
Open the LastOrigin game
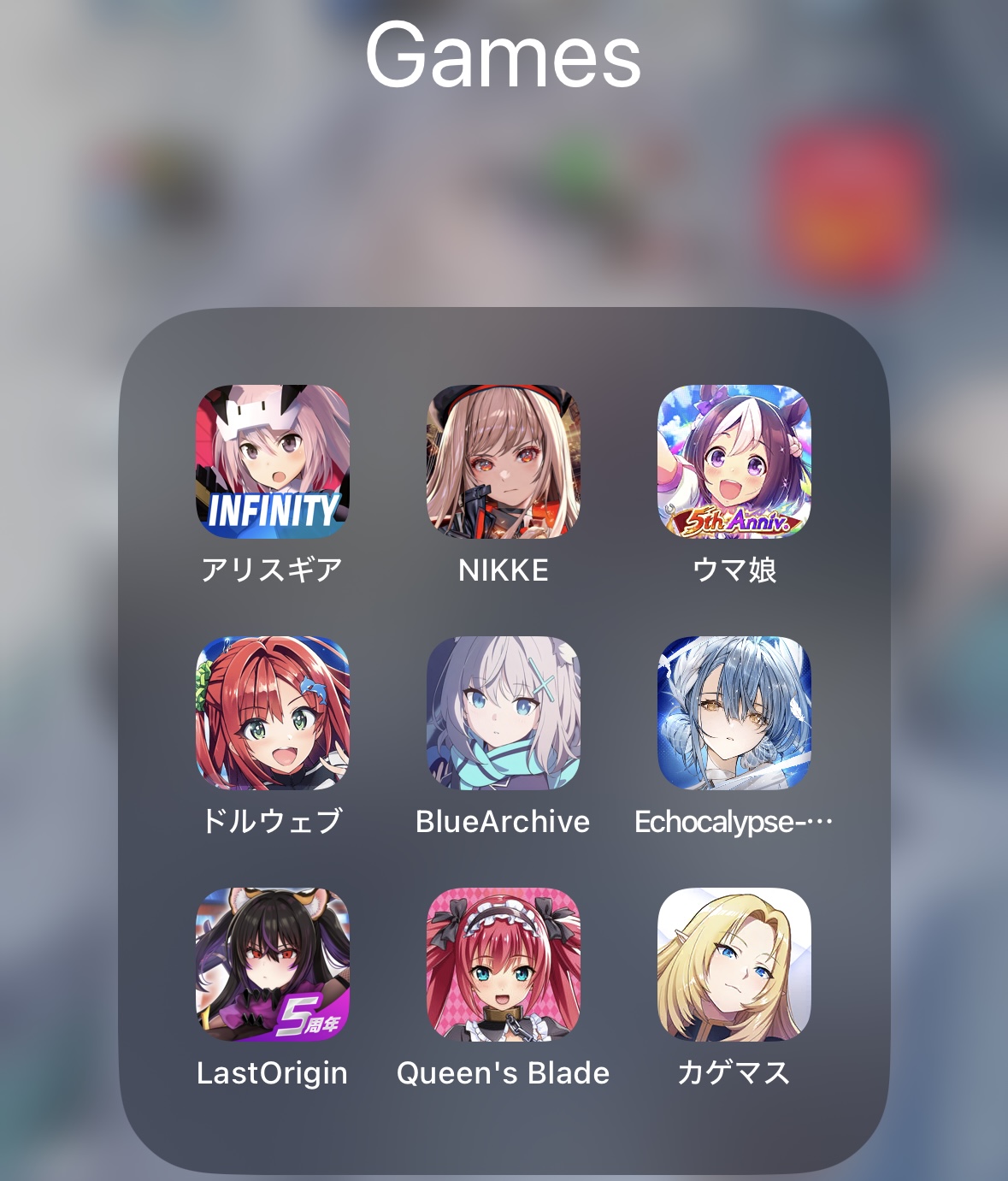273,965
